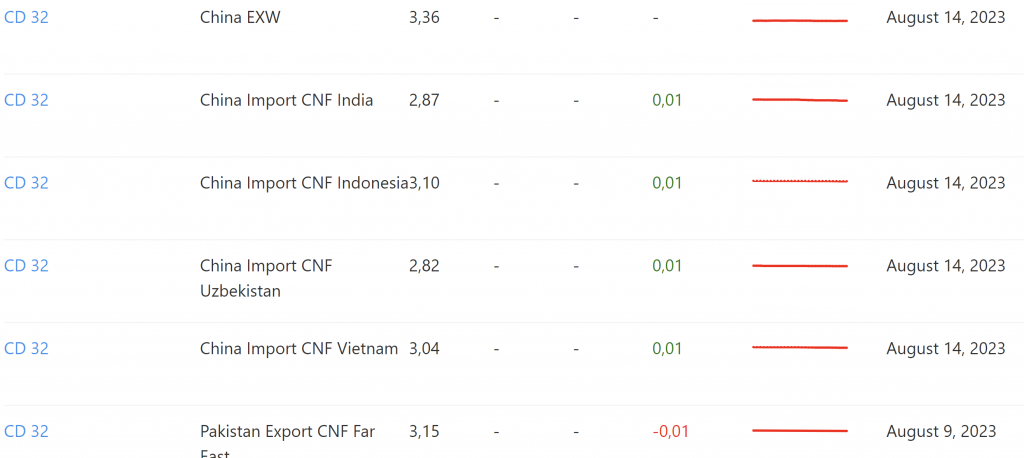Viewport: 1024px width, 458px height.
Task: Open CD 32 for Pakistan Export CNF Far East
Action: tap(27, 432)
